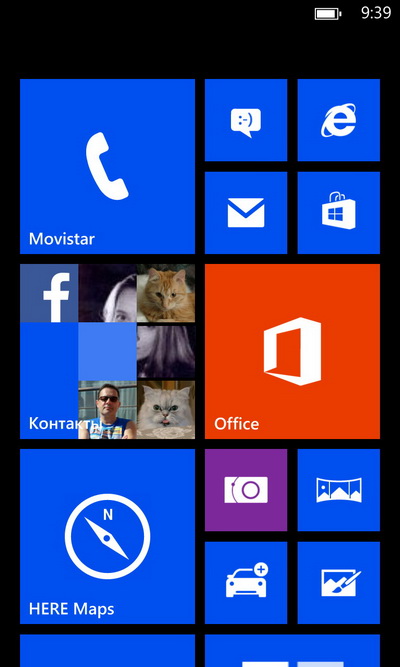Open the panorama photo tile
The width and height of the screenshot is (400, 667).
[x=339, y=490]
